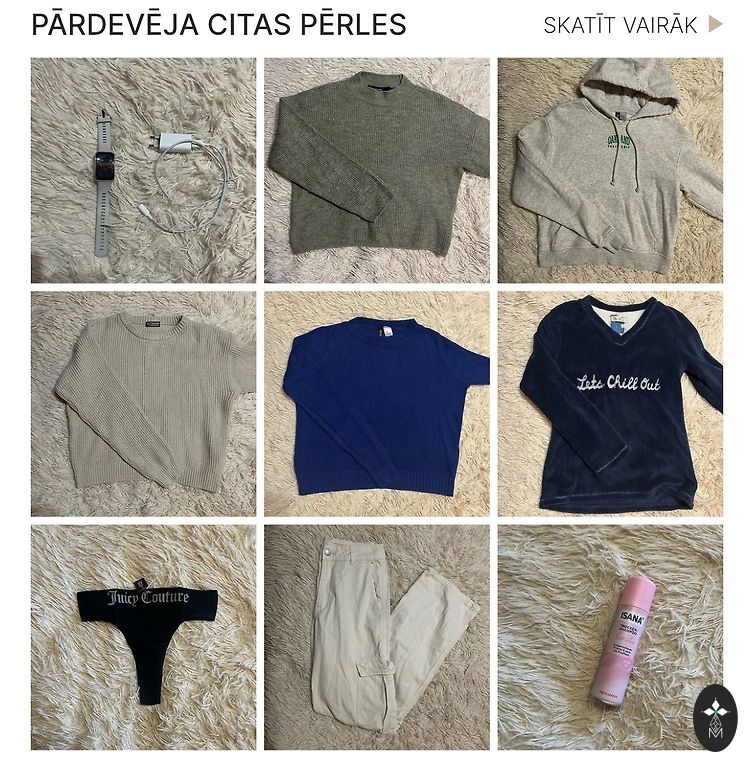Open the grey hoodie listing
This screenshot has height=768, width=754.
click(x=610, y=170)
